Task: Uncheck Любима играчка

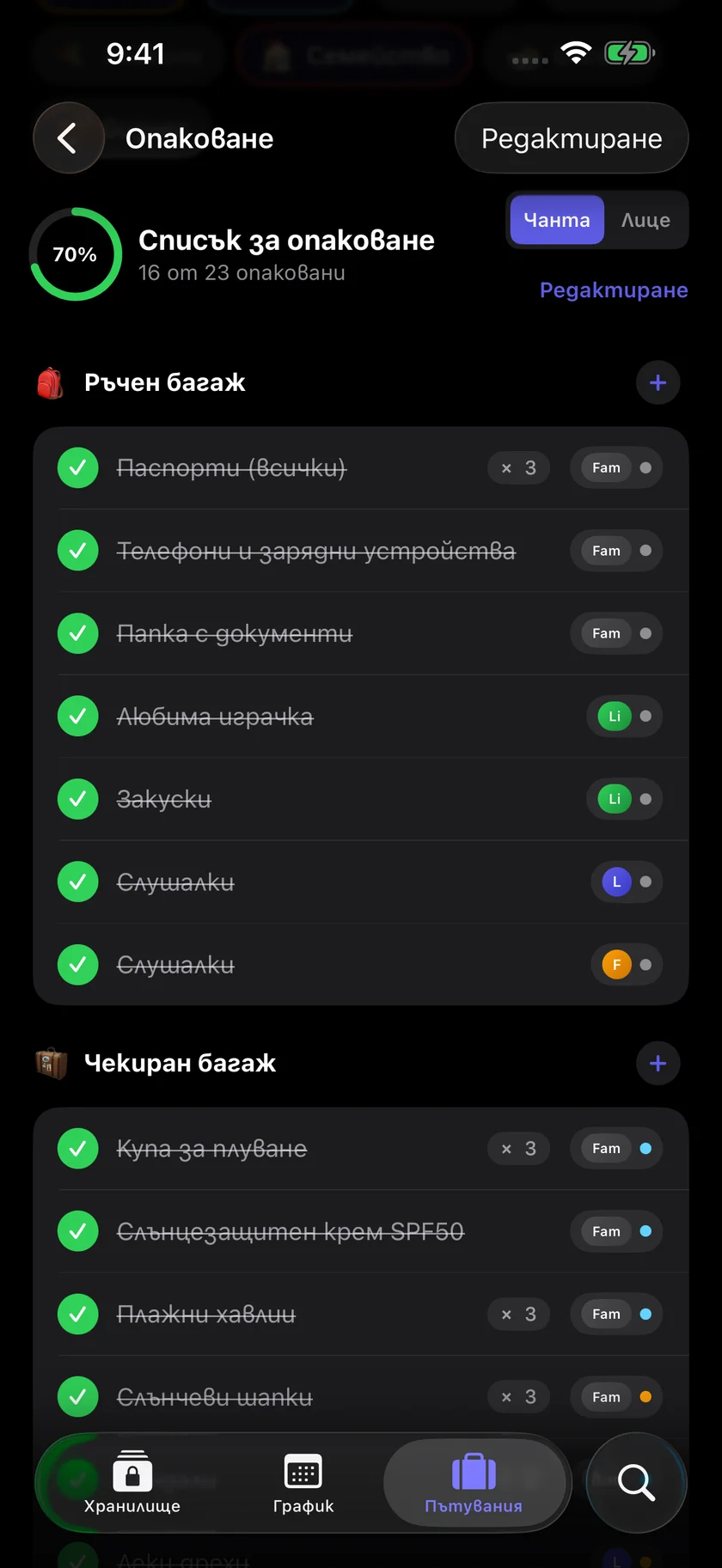Action: coord(78,717)
